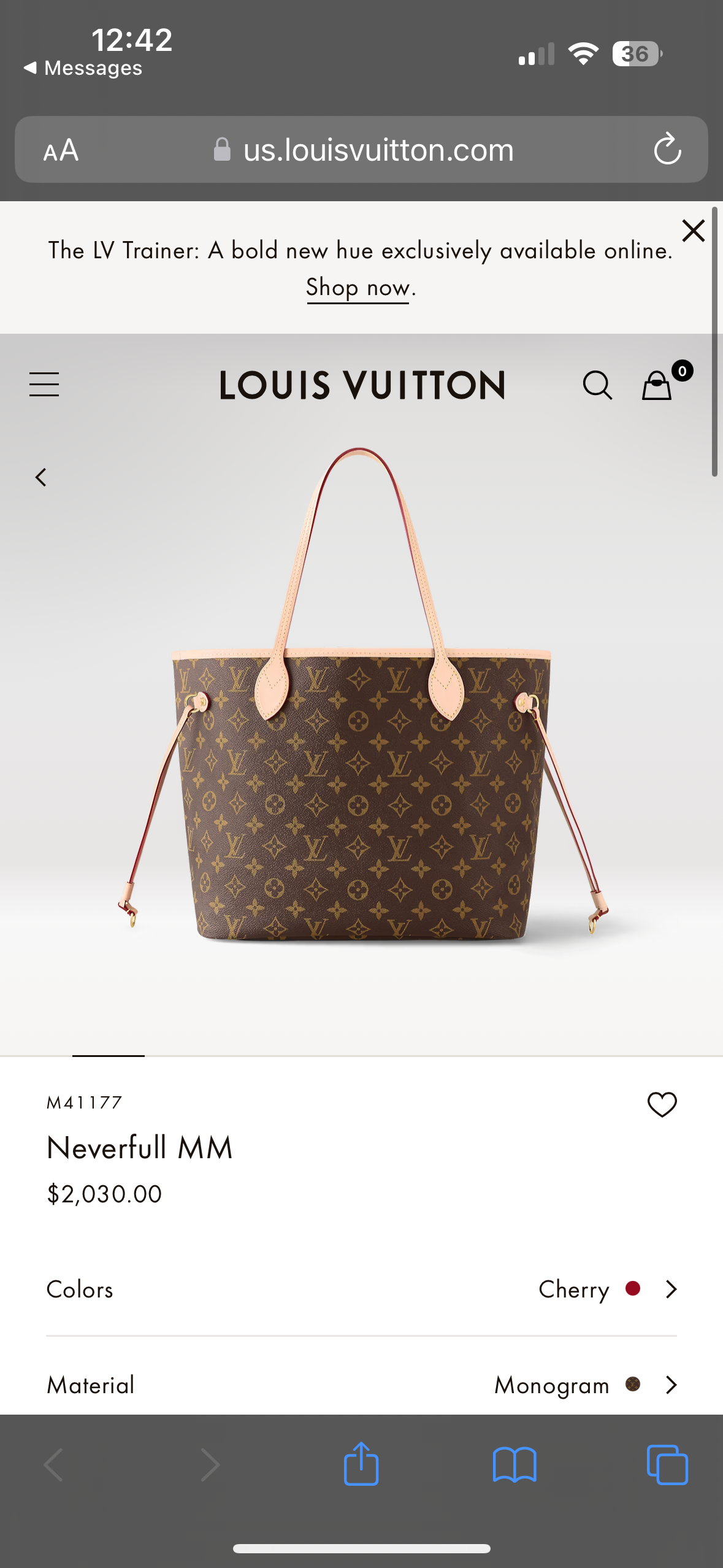Show open Safari tabs
Image resolution: width=723 pixels, height=1568 pixels.
click(667, 1464)
